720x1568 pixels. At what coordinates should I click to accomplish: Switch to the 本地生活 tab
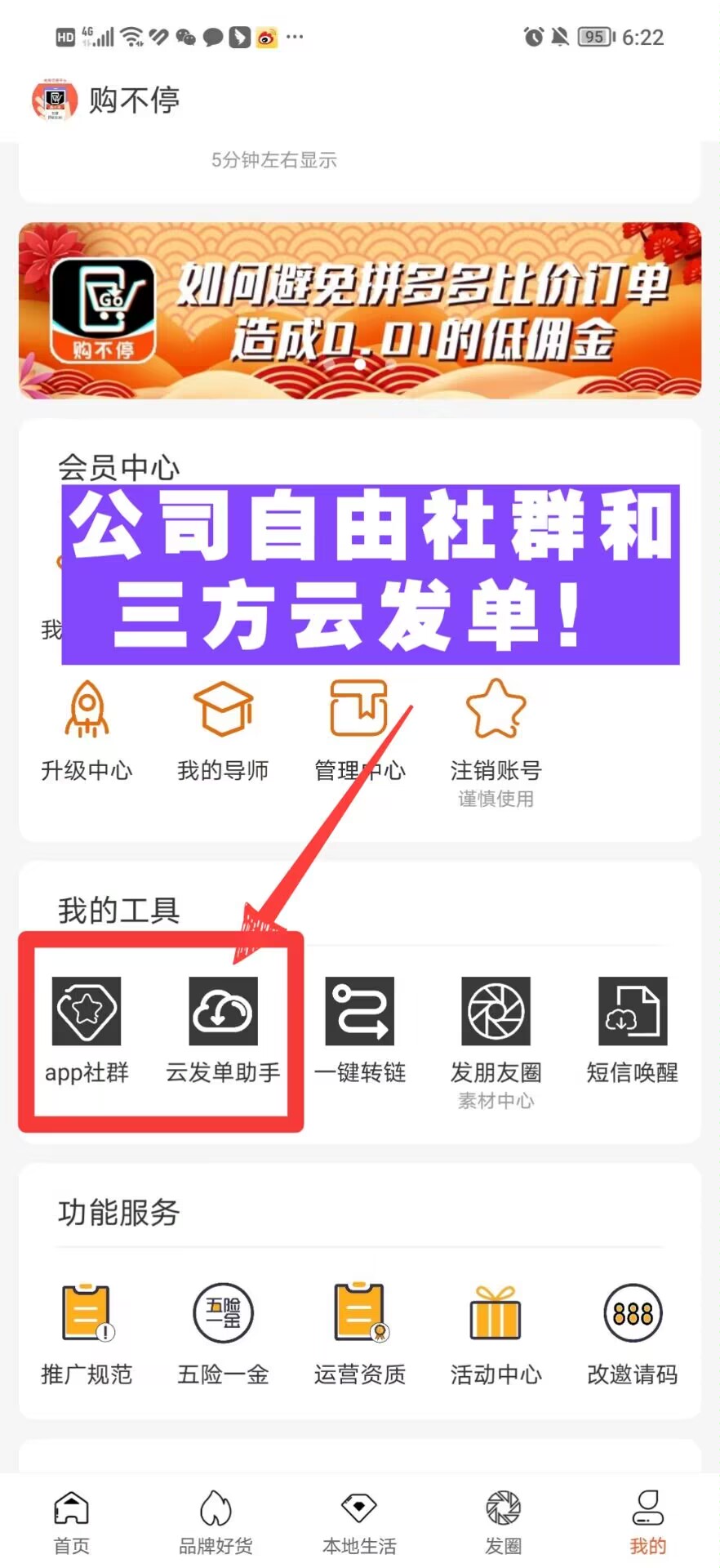coord(359,1522)
